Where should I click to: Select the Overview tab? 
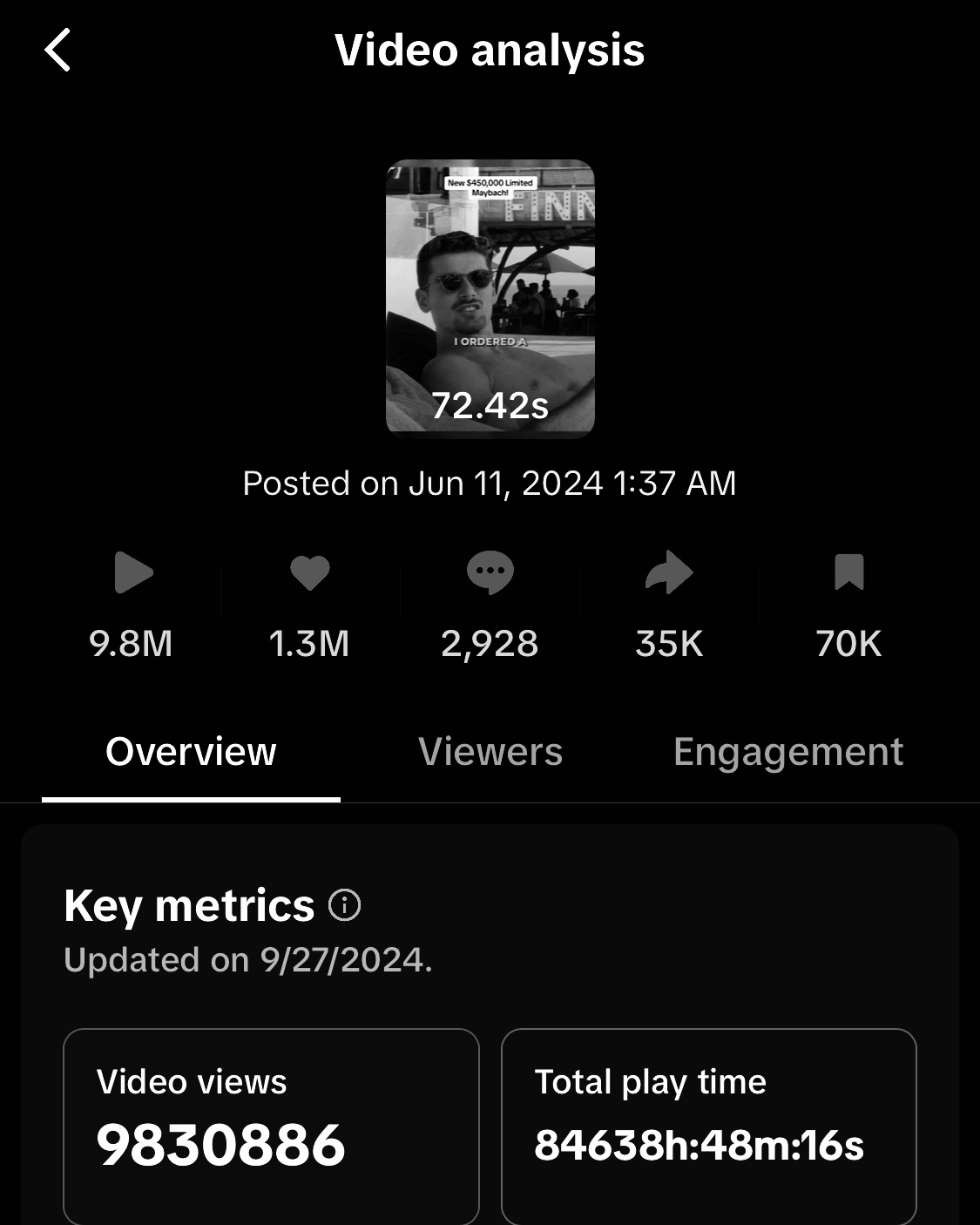(191, 752)
